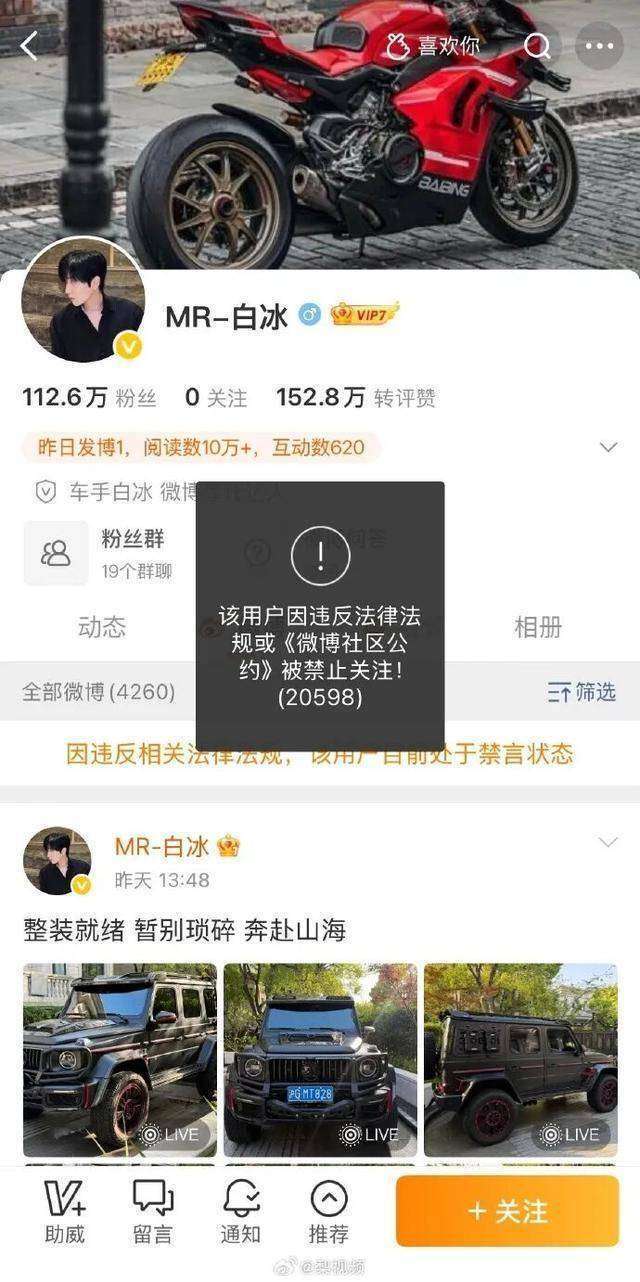Tap the 通知 bell in bottom bar
The image size is (640, 1282).
pyautogui.click(x=241, y=1211)
